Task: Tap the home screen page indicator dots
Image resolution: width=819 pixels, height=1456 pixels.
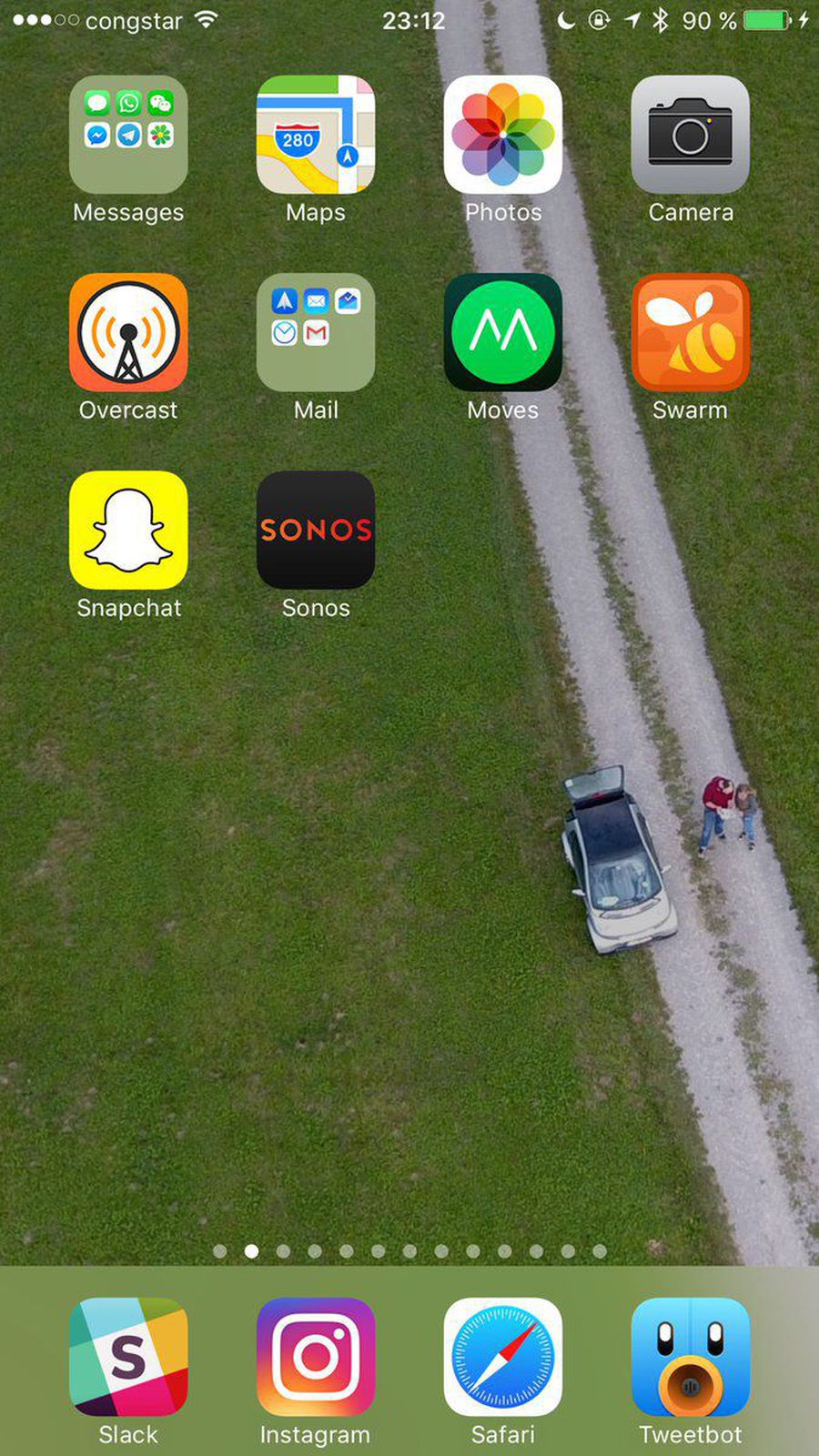Action: 409,1251
